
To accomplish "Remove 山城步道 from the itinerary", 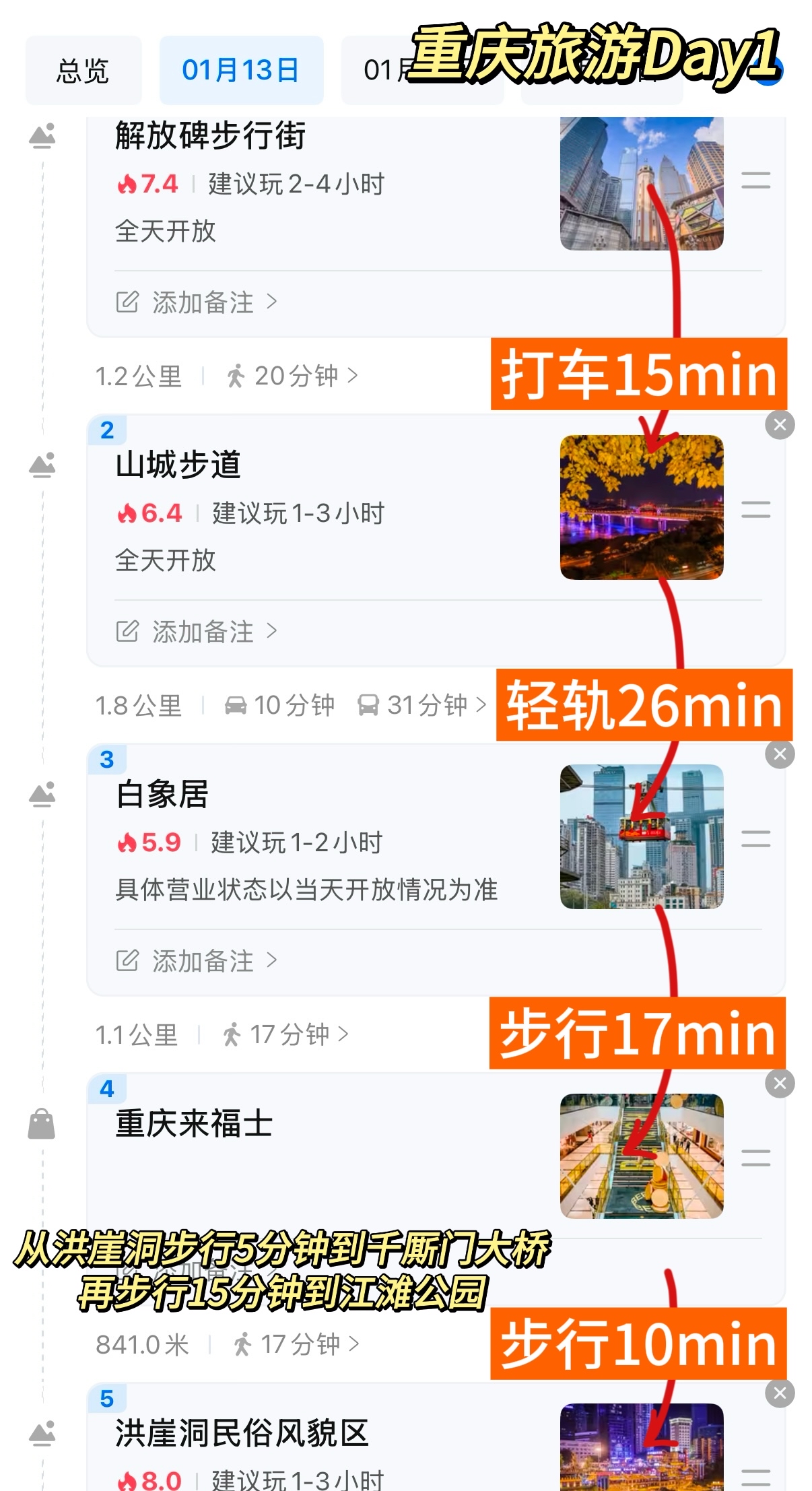I will (780, 425).
